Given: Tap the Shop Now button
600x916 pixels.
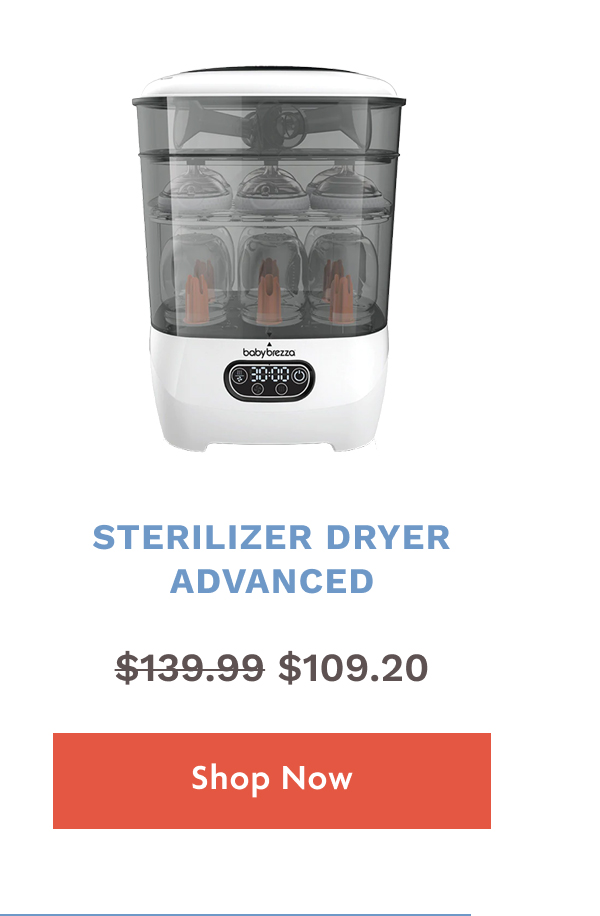Looking at the screenshot, I should (x=271, y=780).
